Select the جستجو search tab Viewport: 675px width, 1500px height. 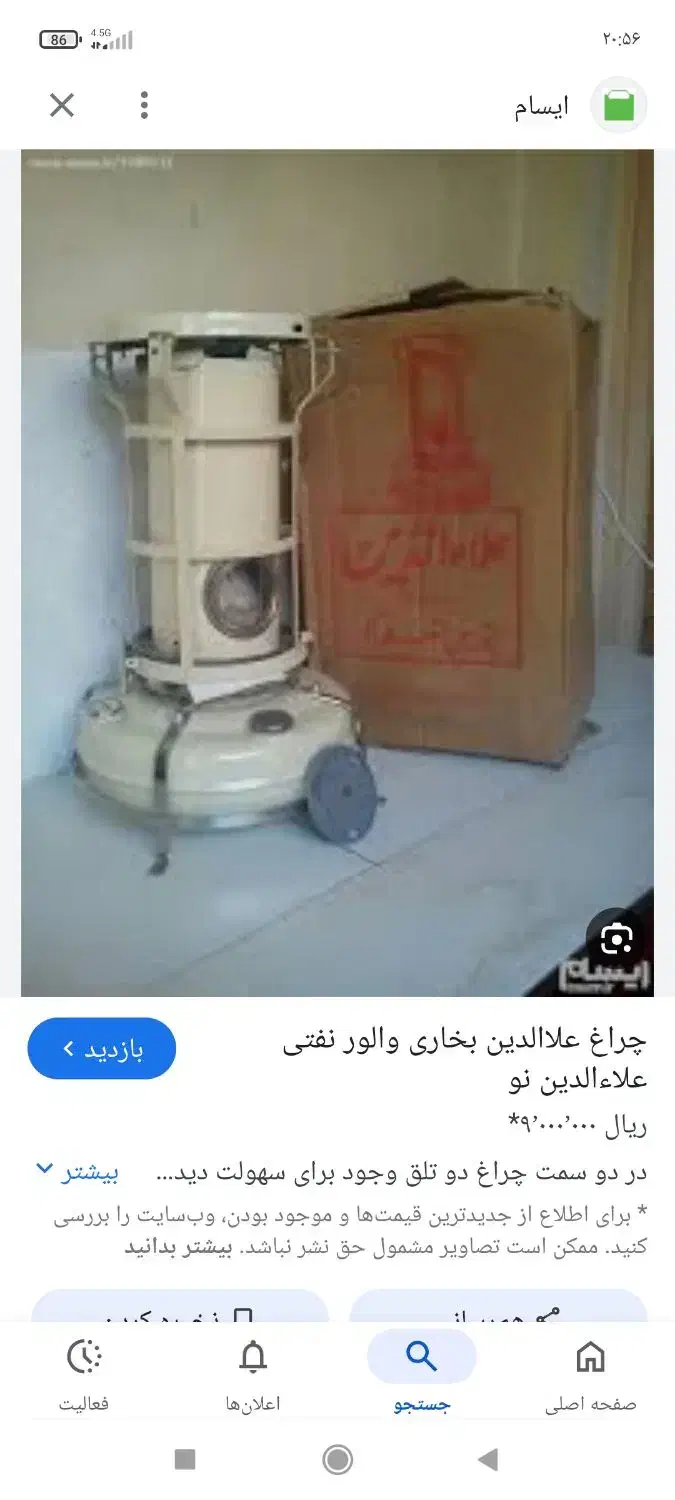click(422, 1375)
